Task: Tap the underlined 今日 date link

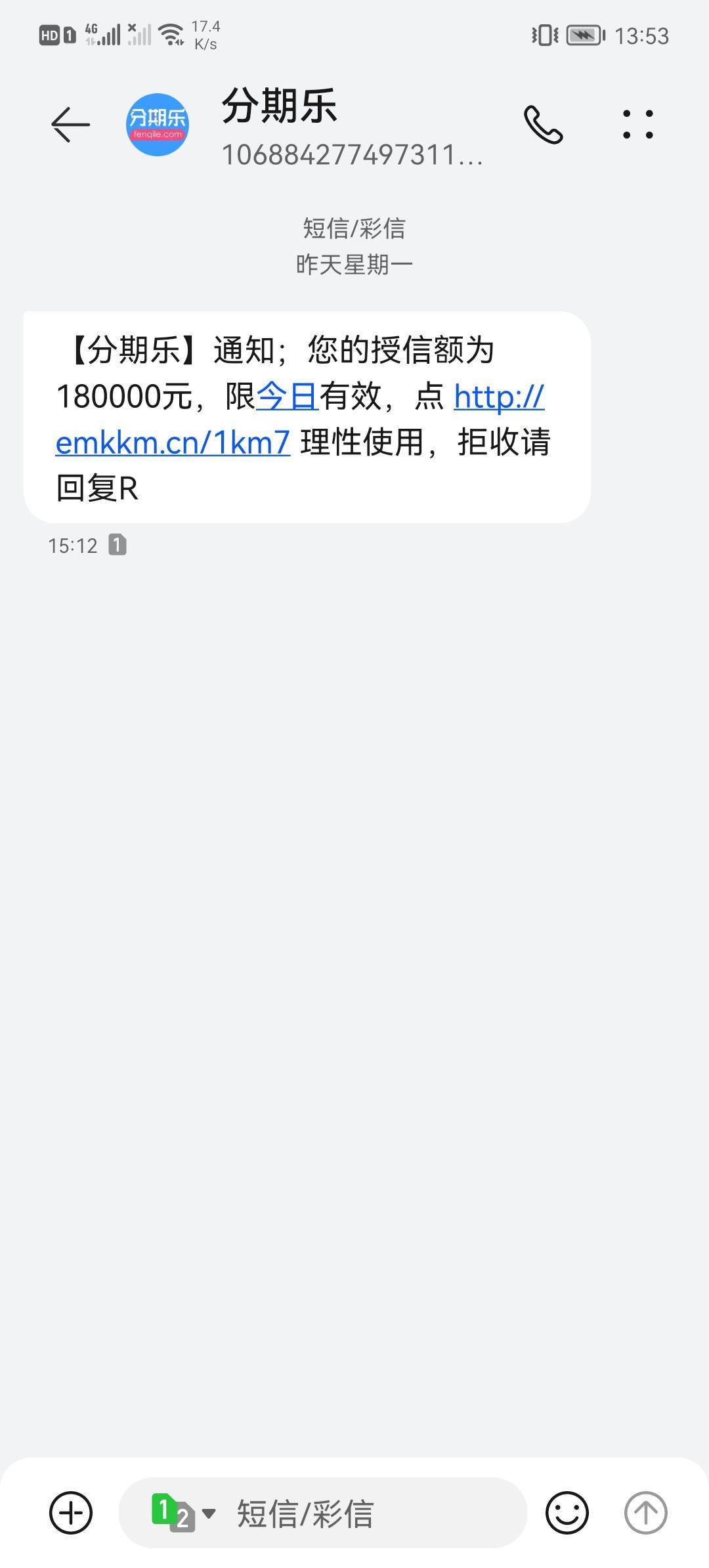Action: [x=287, y=396]
